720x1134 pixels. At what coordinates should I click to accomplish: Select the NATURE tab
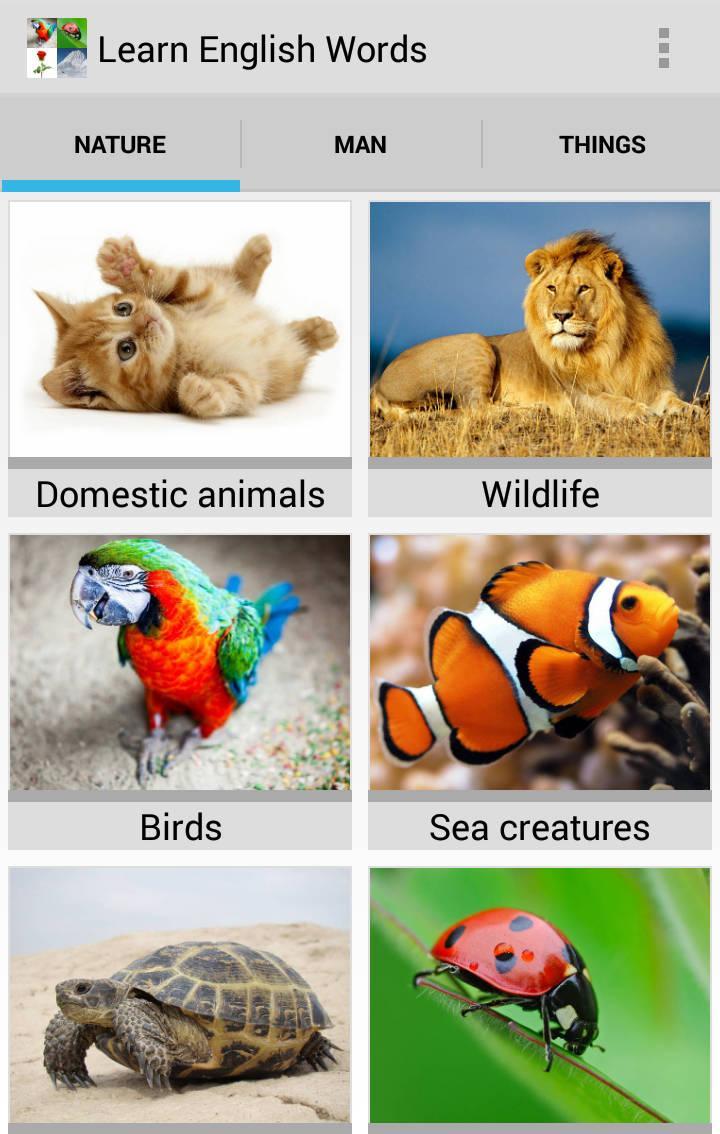click(120, 145)
